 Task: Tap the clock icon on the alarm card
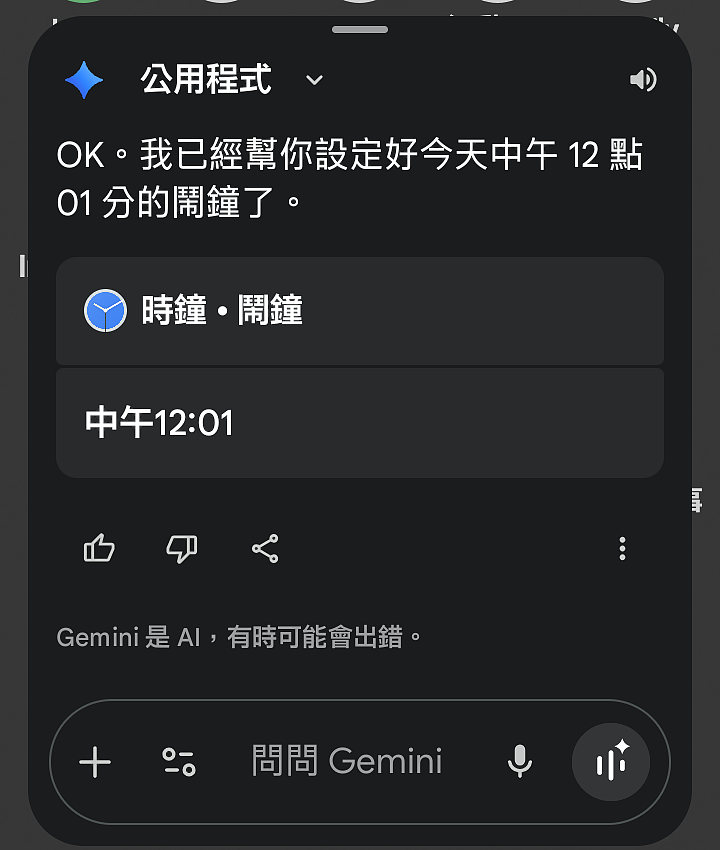click(104, 310)
